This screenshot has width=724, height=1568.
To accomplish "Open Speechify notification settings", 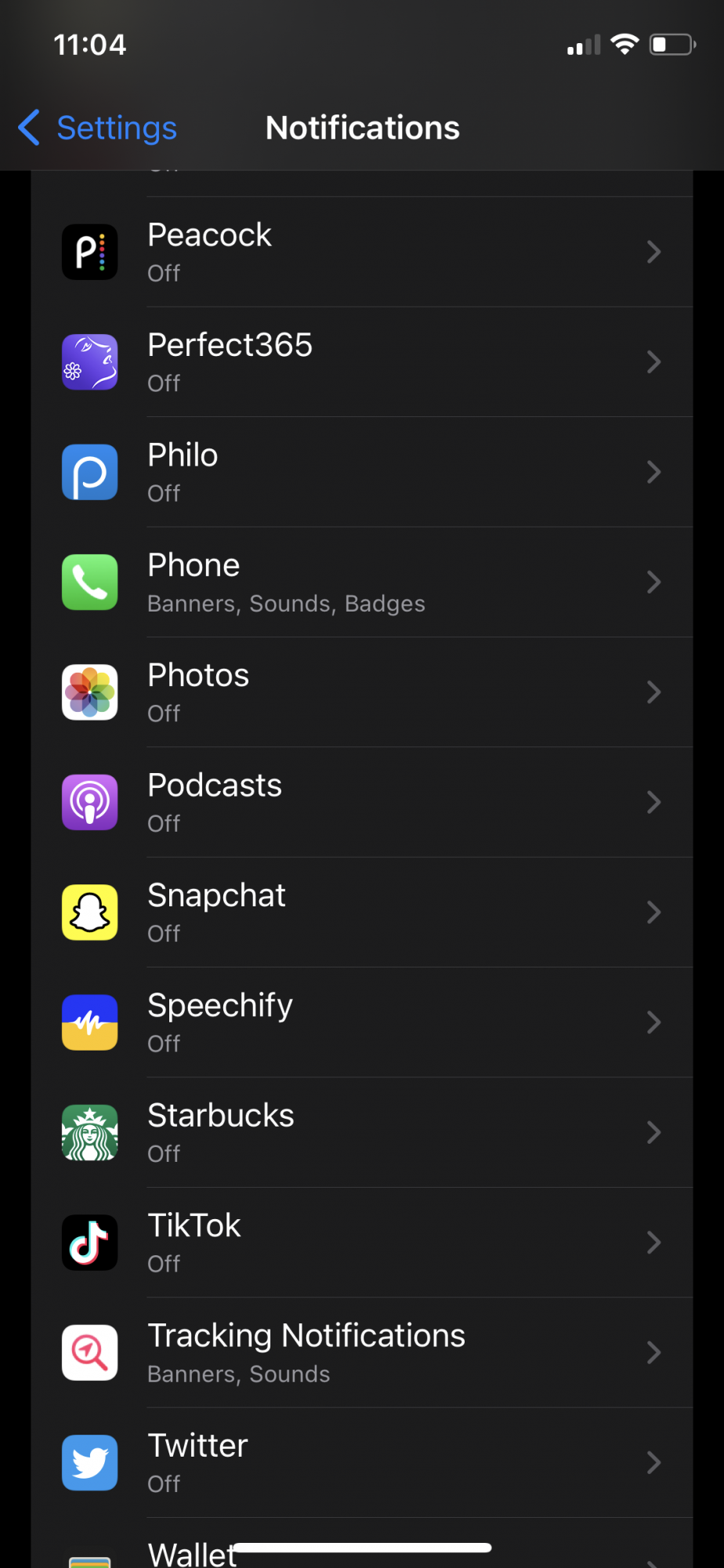I will (x=362, y=1022).
